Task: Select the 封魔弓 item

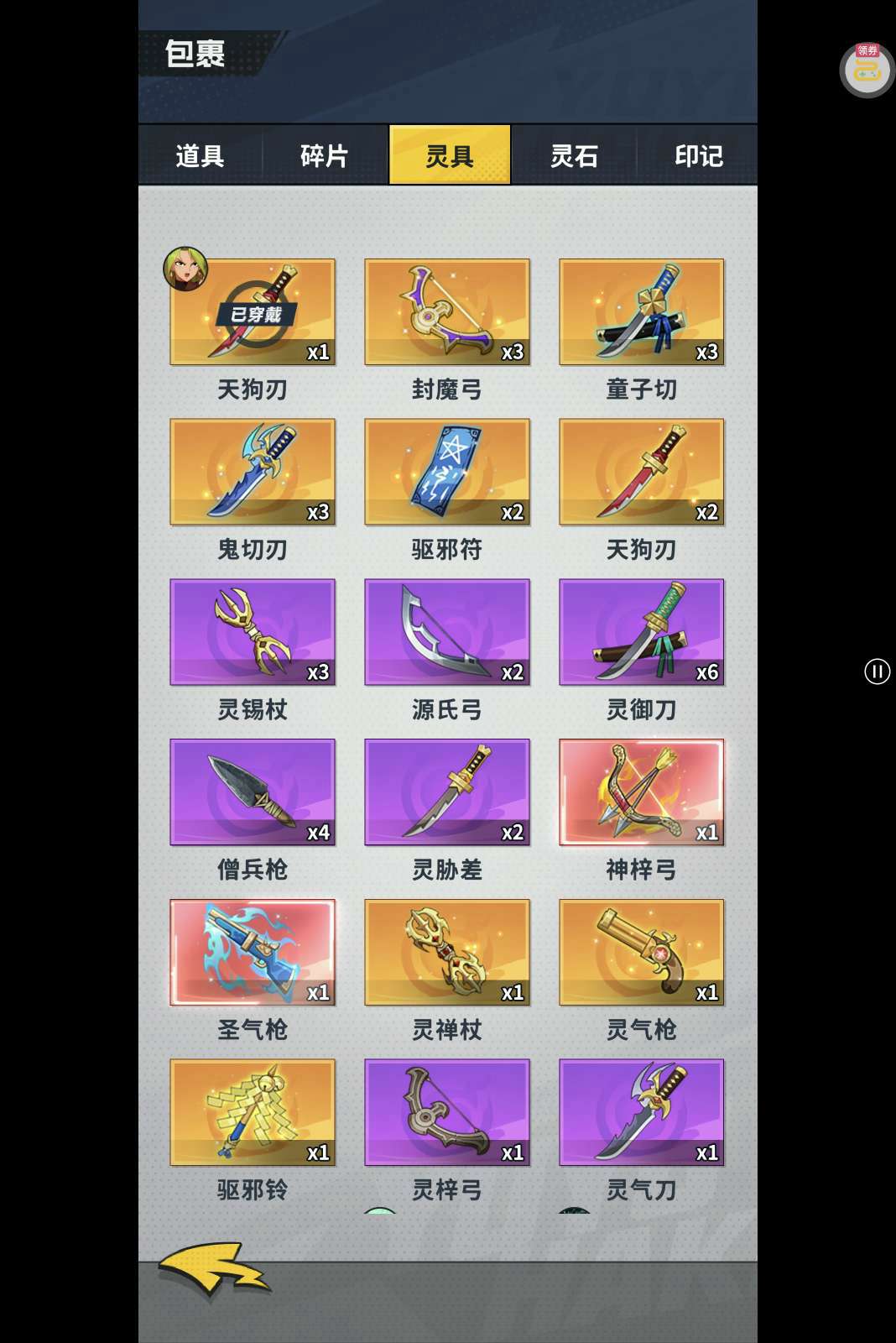Action: [x=447, y=312]
